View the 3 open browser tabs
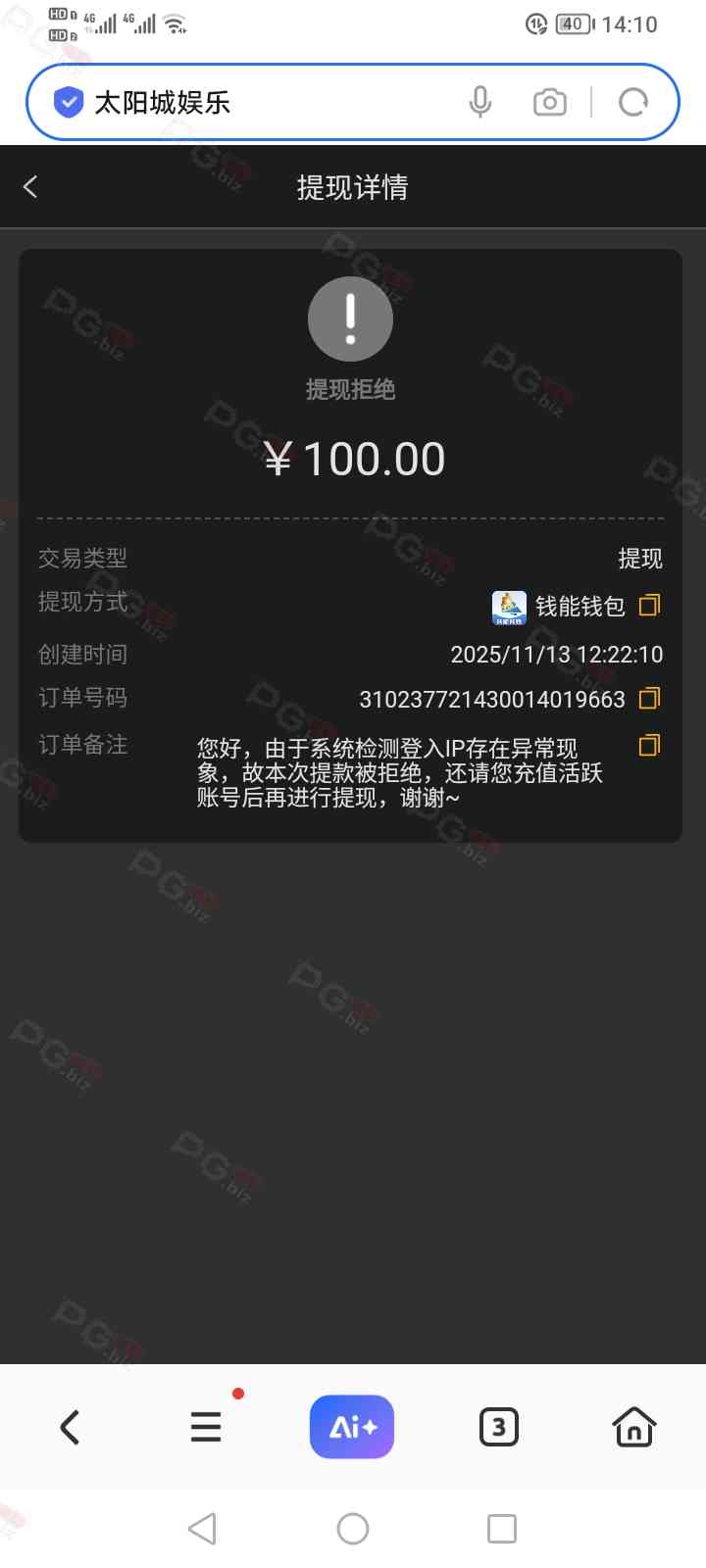Viewport: 706px width, 1568px height. pyautogui.click(x=498, y=1427)
